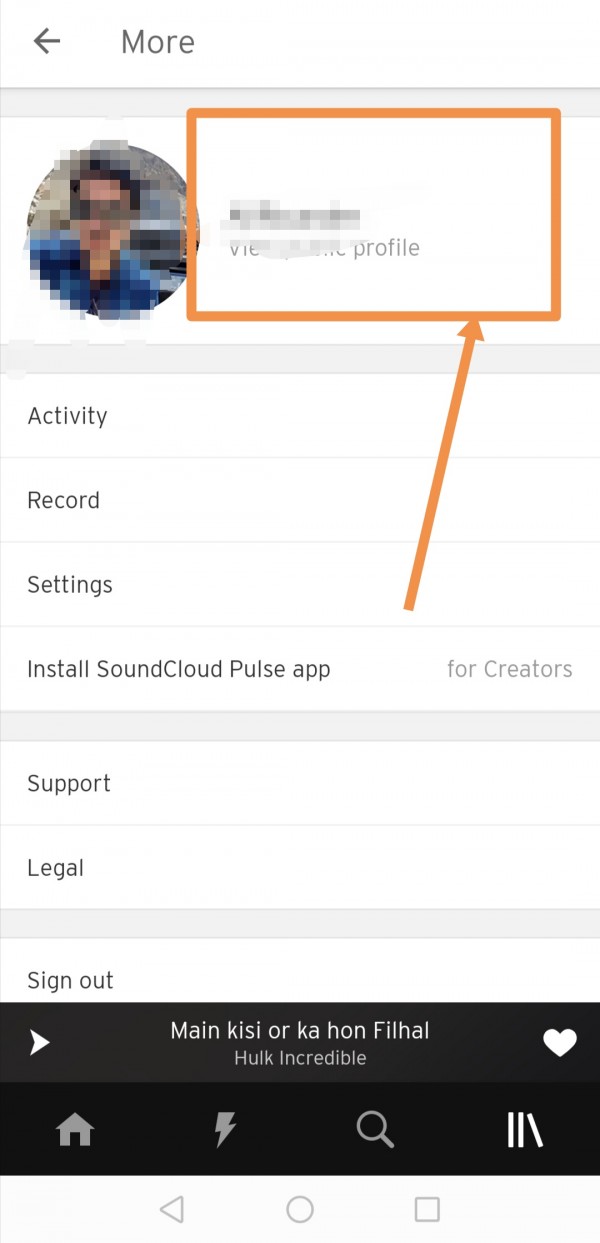Open the Record option

click(300, 500)
